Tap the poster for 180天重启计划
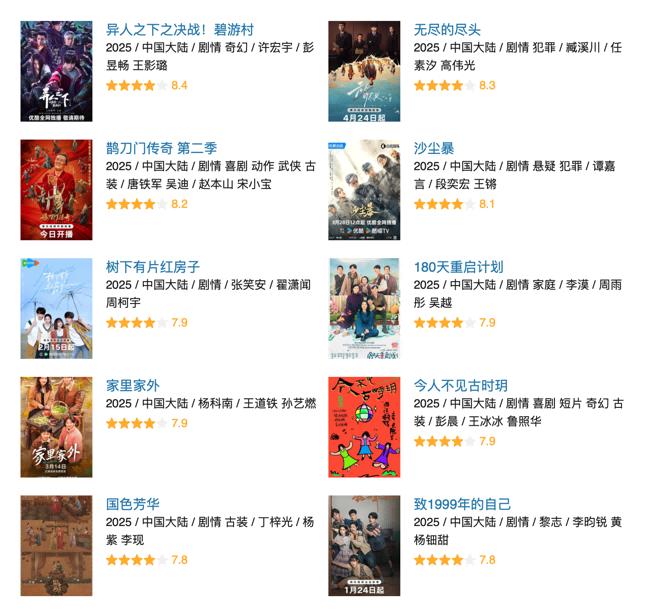This screenshot has width=655, height=609. pyautogui.click(x=364, y=309)
